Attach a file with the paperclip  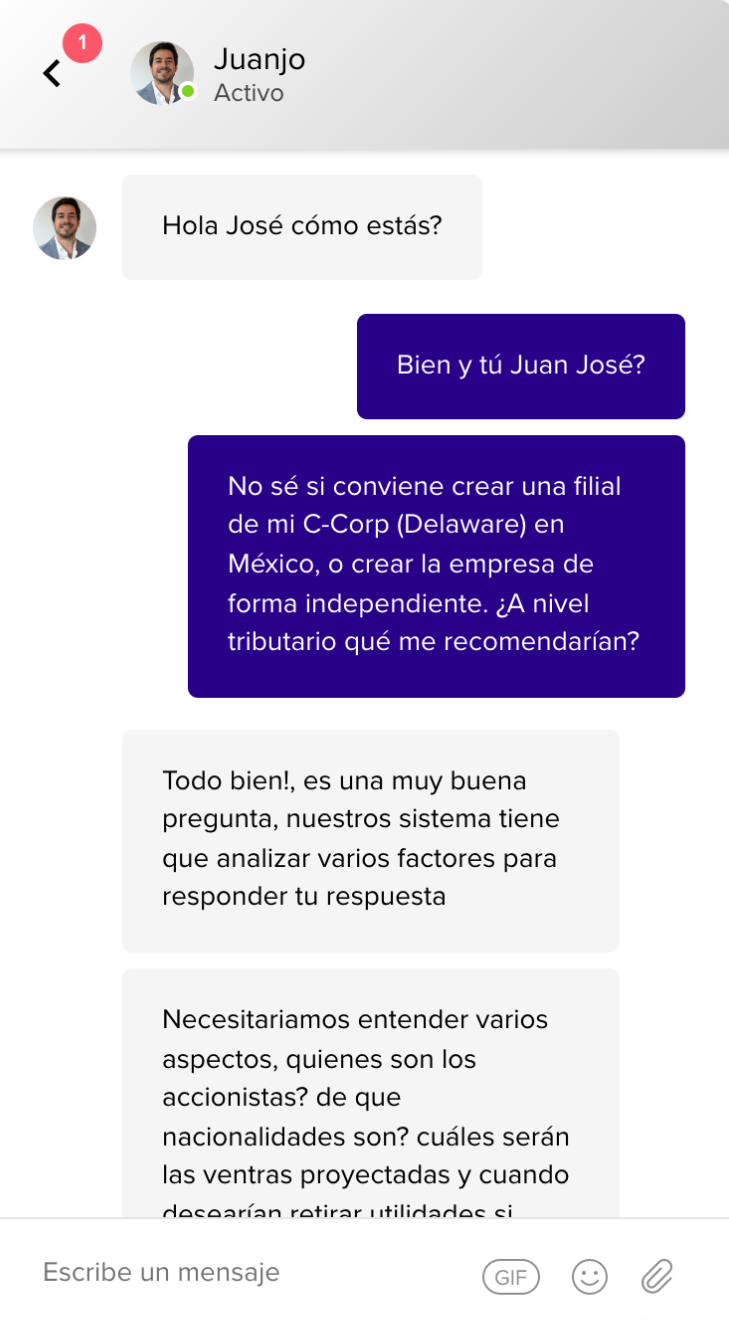pyautogui.click(x=657, y=1276)
